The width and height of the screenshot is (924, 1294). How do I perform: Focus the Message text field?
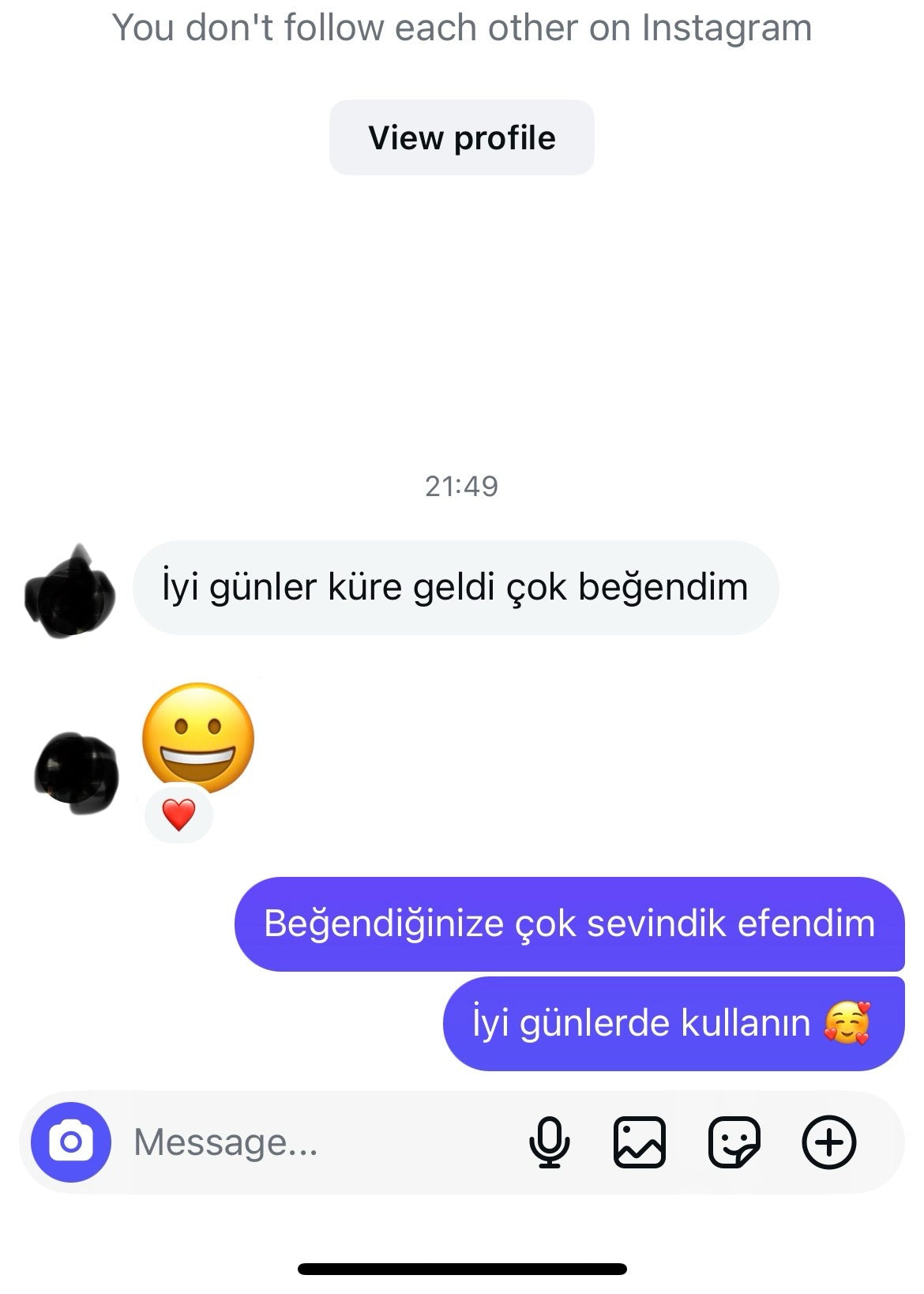tap(316, 1142)
